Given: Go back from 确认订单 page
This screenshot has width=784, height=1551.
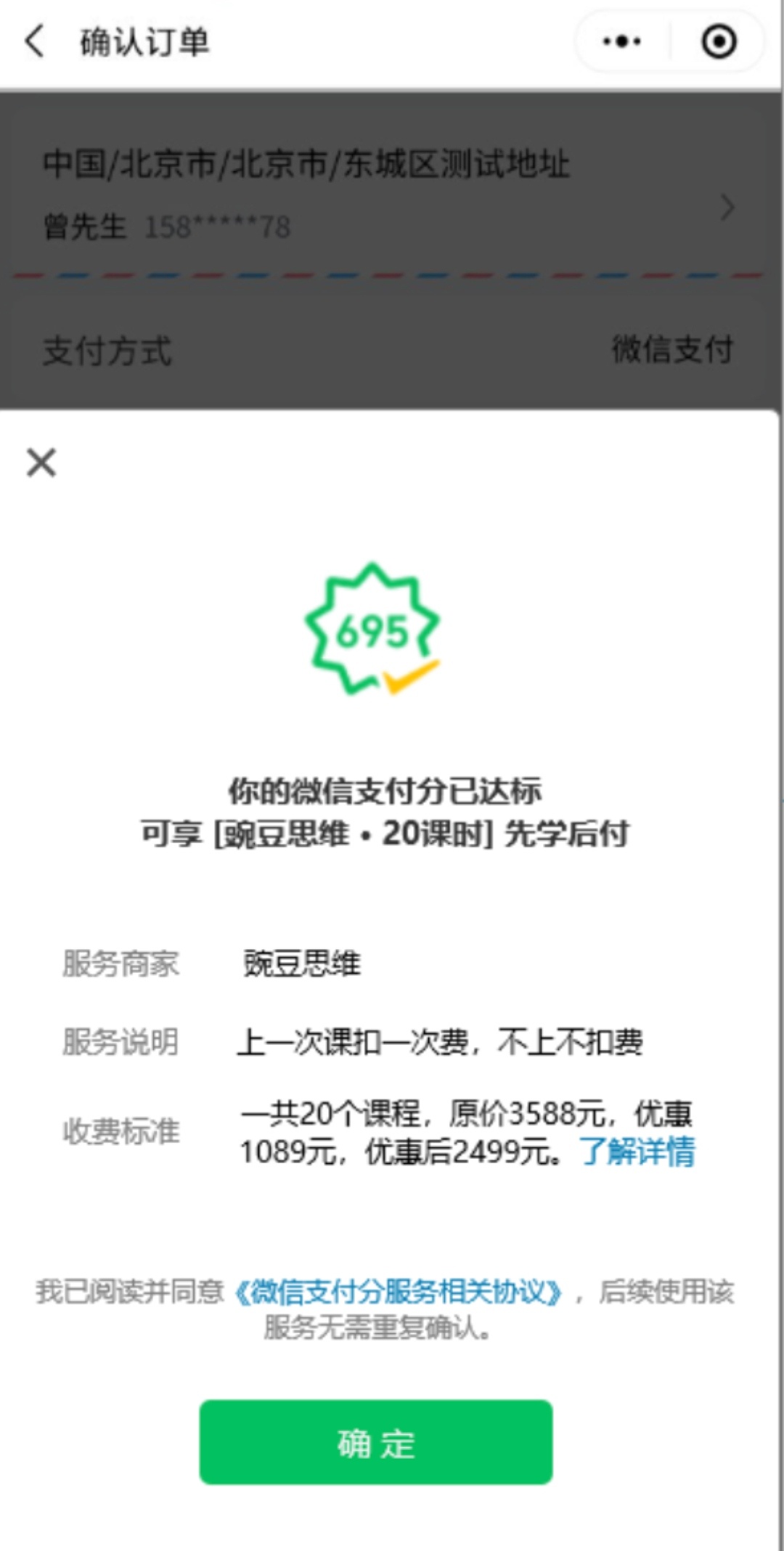Looking at the screenshot, I should click(x=34, y=41).
